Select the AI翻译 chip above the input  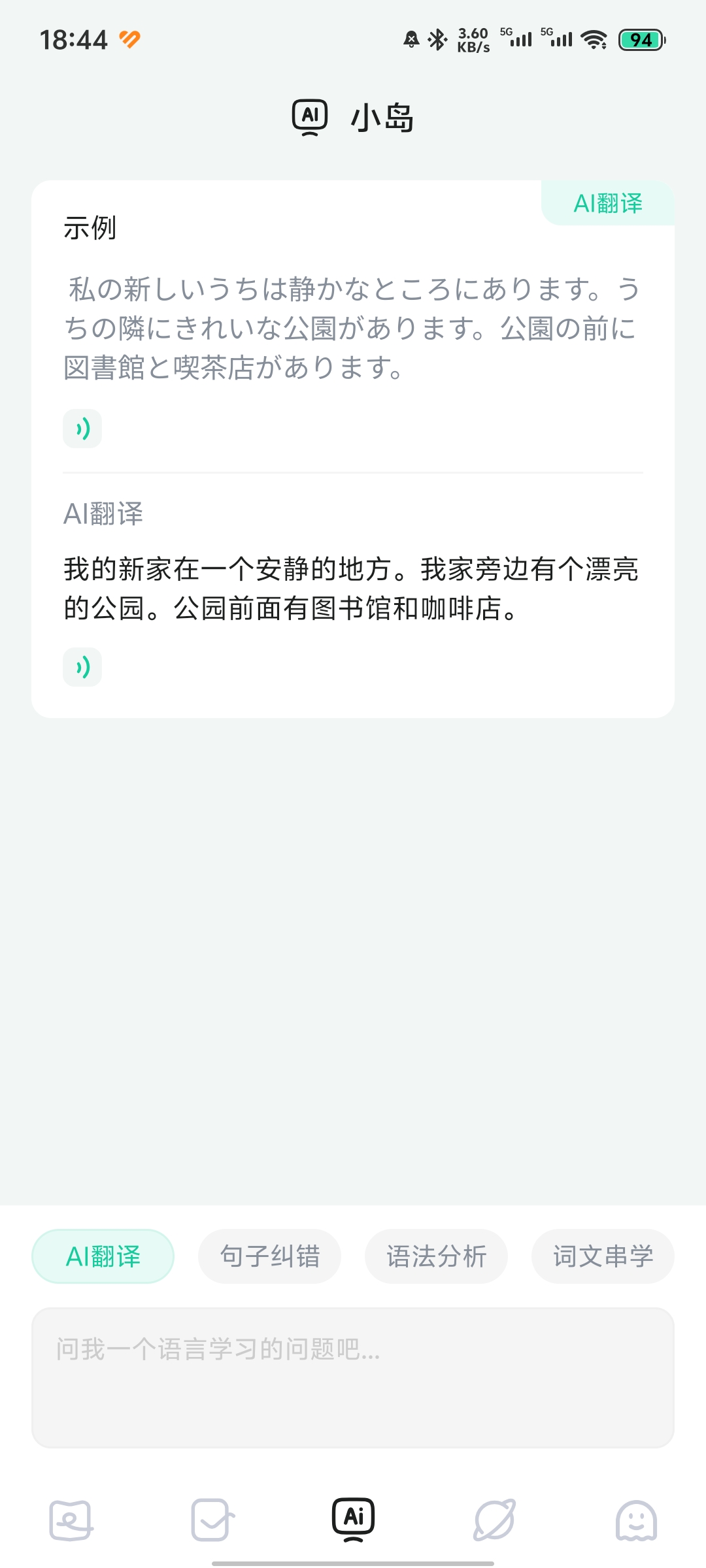[x=103, y=1256]
